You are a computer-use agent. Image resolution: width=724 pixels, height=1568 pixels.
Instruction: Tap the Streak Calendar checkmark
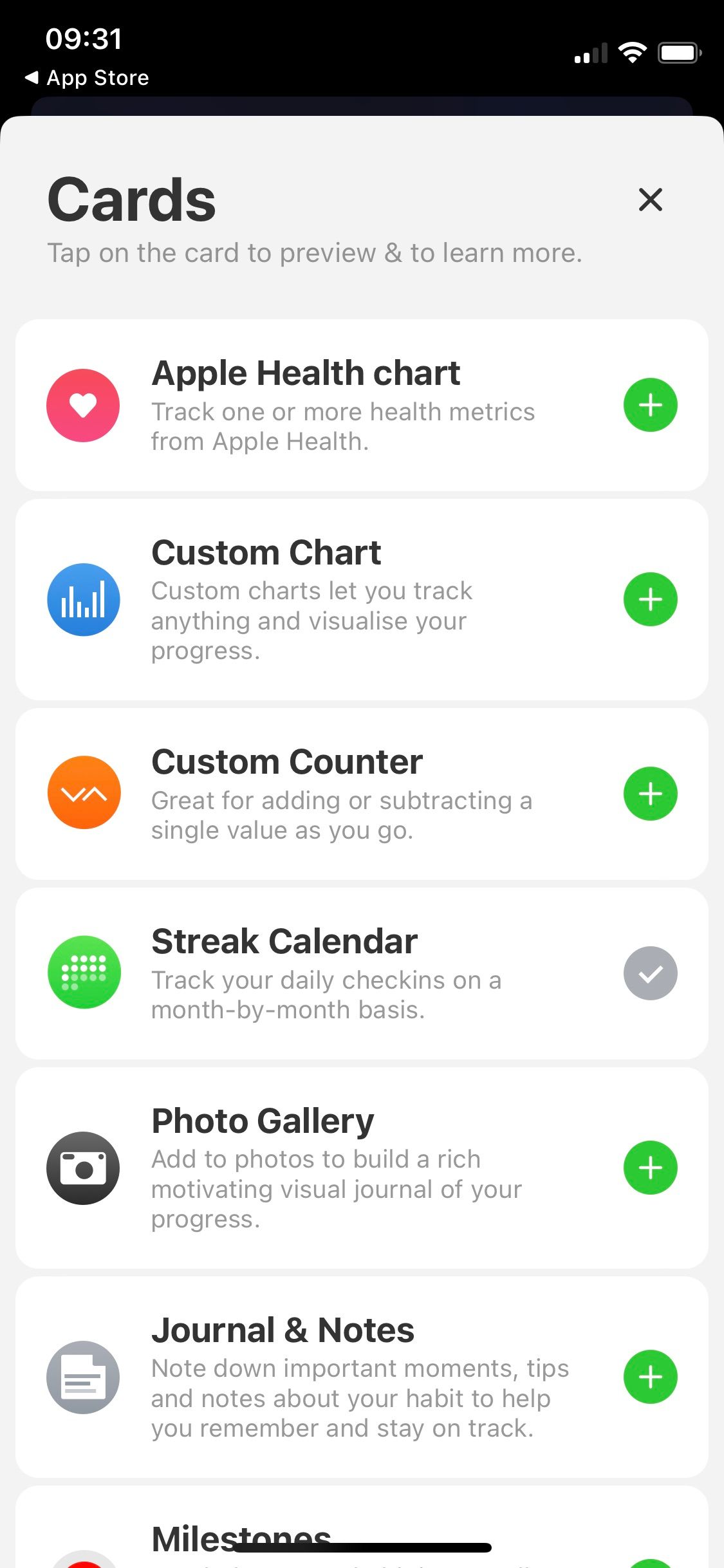point(650,973)
